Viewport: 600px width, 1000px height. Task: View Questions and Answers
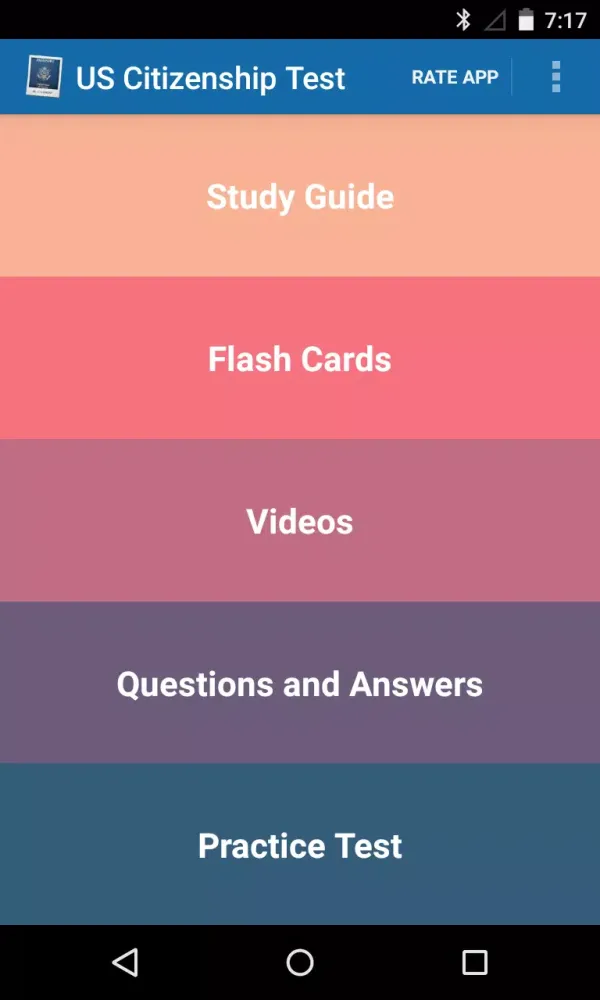[x=300, y=683]
